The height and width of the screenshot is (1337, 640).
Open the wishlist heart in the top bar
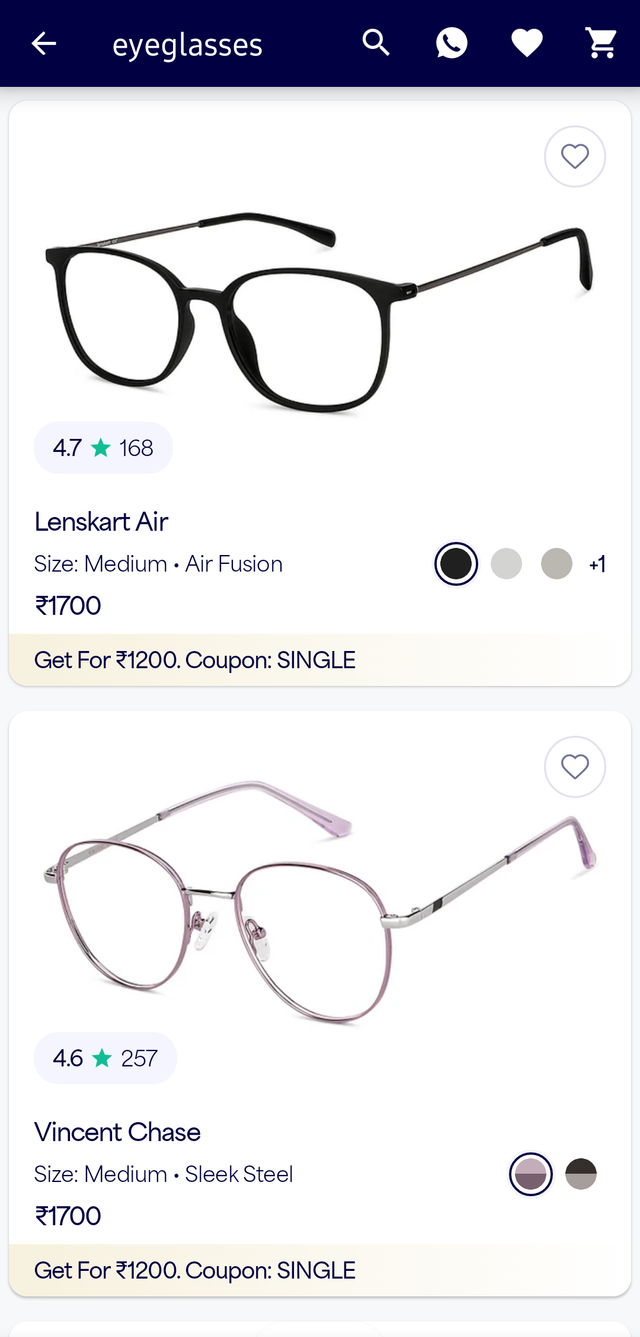(x=527, y=43)
